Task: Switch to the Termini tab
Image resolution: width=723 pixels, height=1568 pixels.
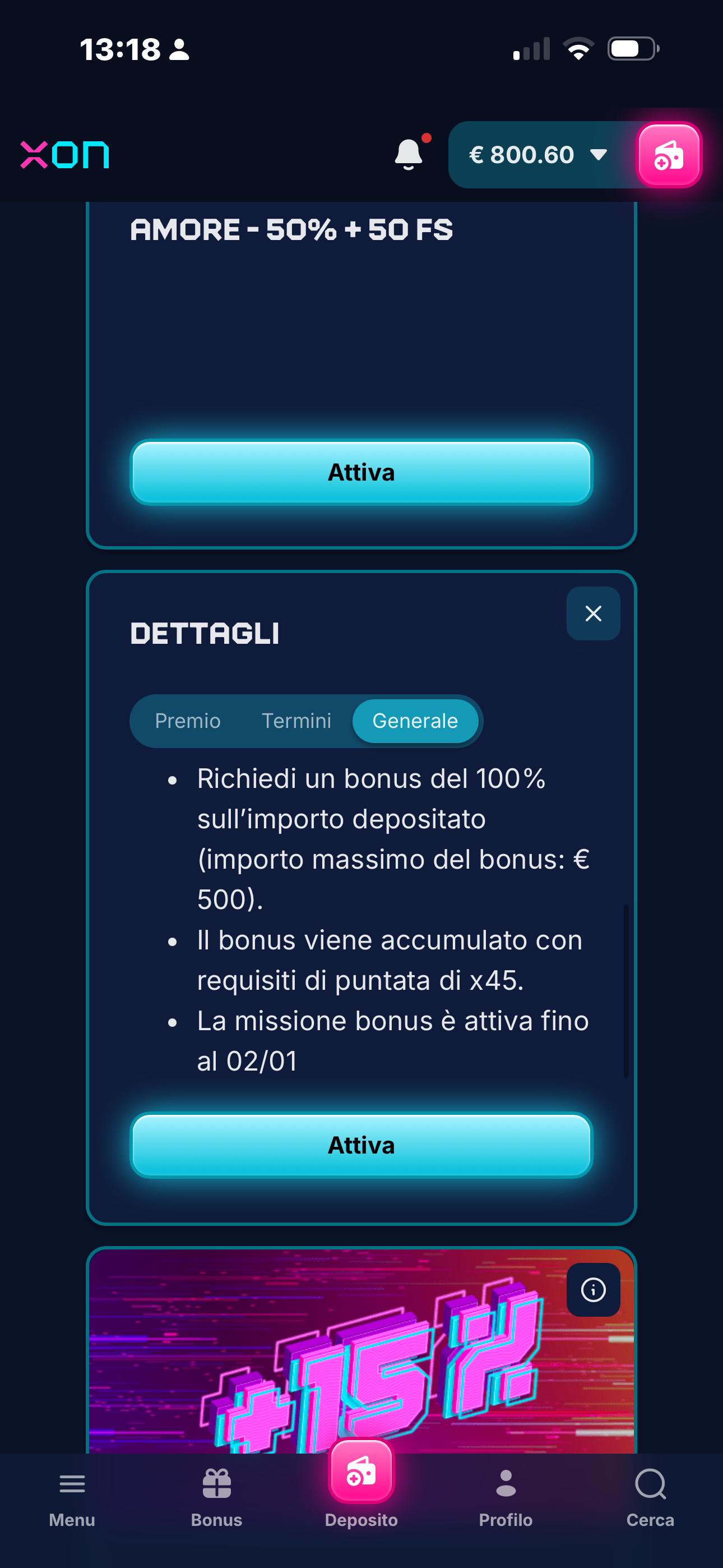Action: pyautogui.click(x=296, y=721)
